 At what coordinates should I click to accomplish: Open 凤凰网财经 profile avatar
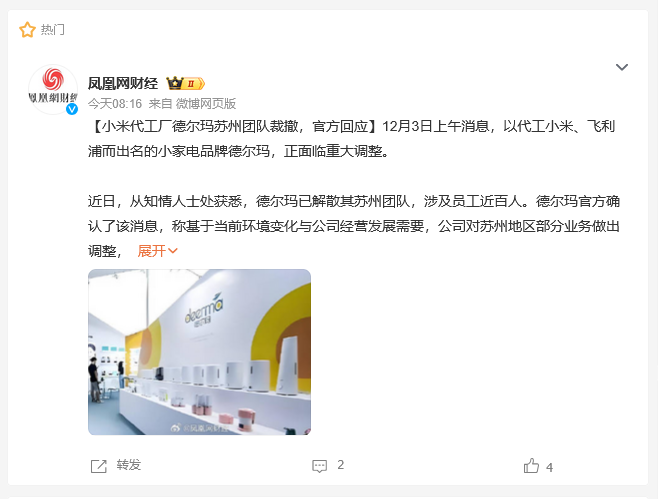click(x=53, y=90)
